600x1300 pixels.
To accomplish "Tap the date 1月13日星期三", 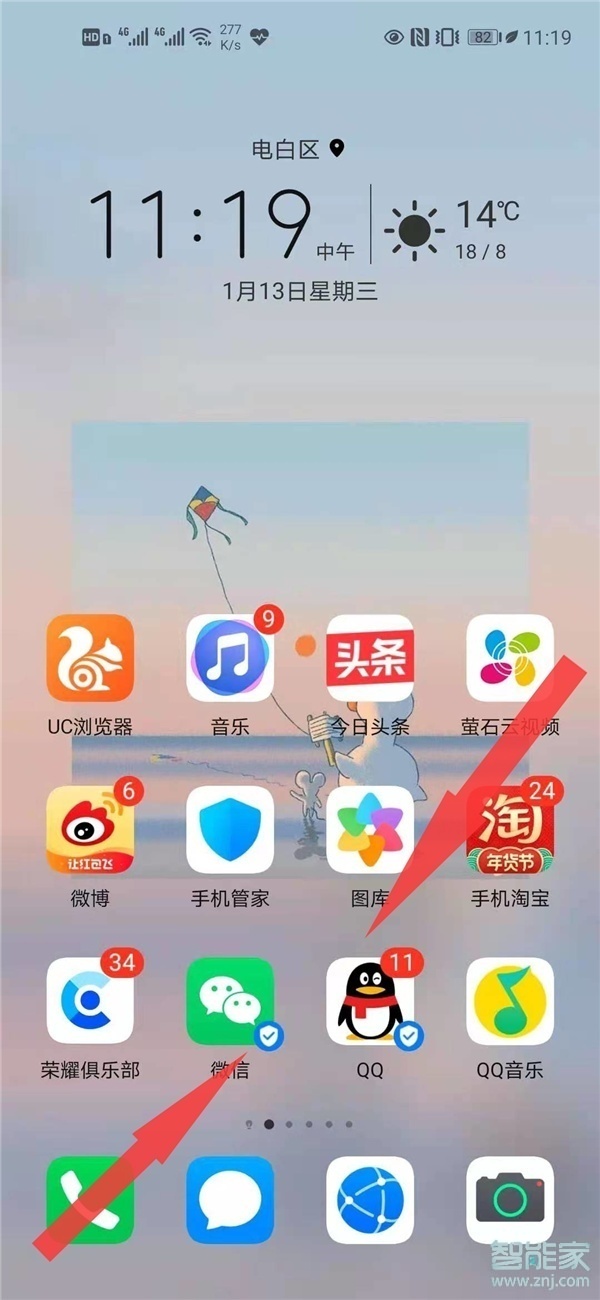I will pyautogui.click(x=300, y=292).
